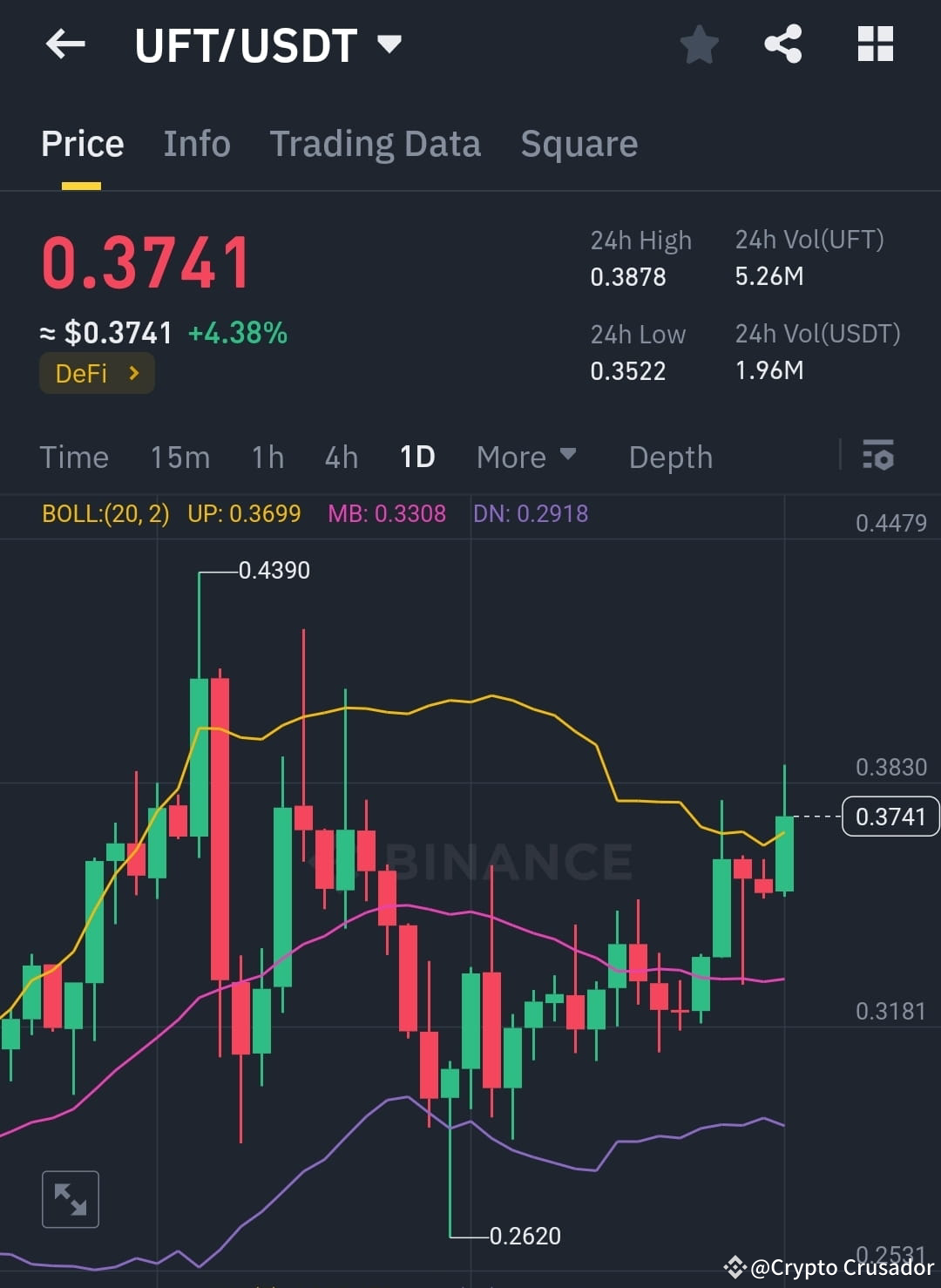Switch to the Trading Data tab

click(376, 143)
